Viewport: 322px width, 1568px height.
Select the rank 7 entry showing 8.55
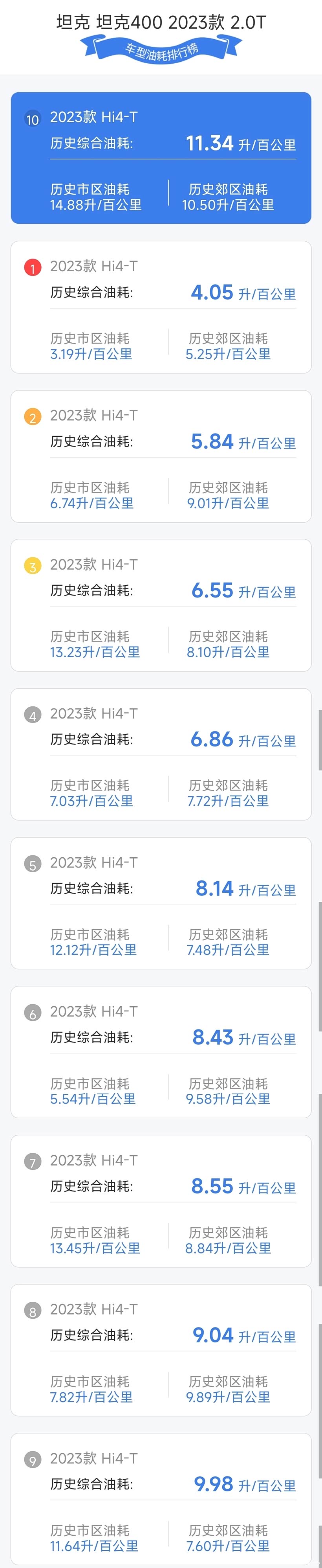pos(161,1201)
